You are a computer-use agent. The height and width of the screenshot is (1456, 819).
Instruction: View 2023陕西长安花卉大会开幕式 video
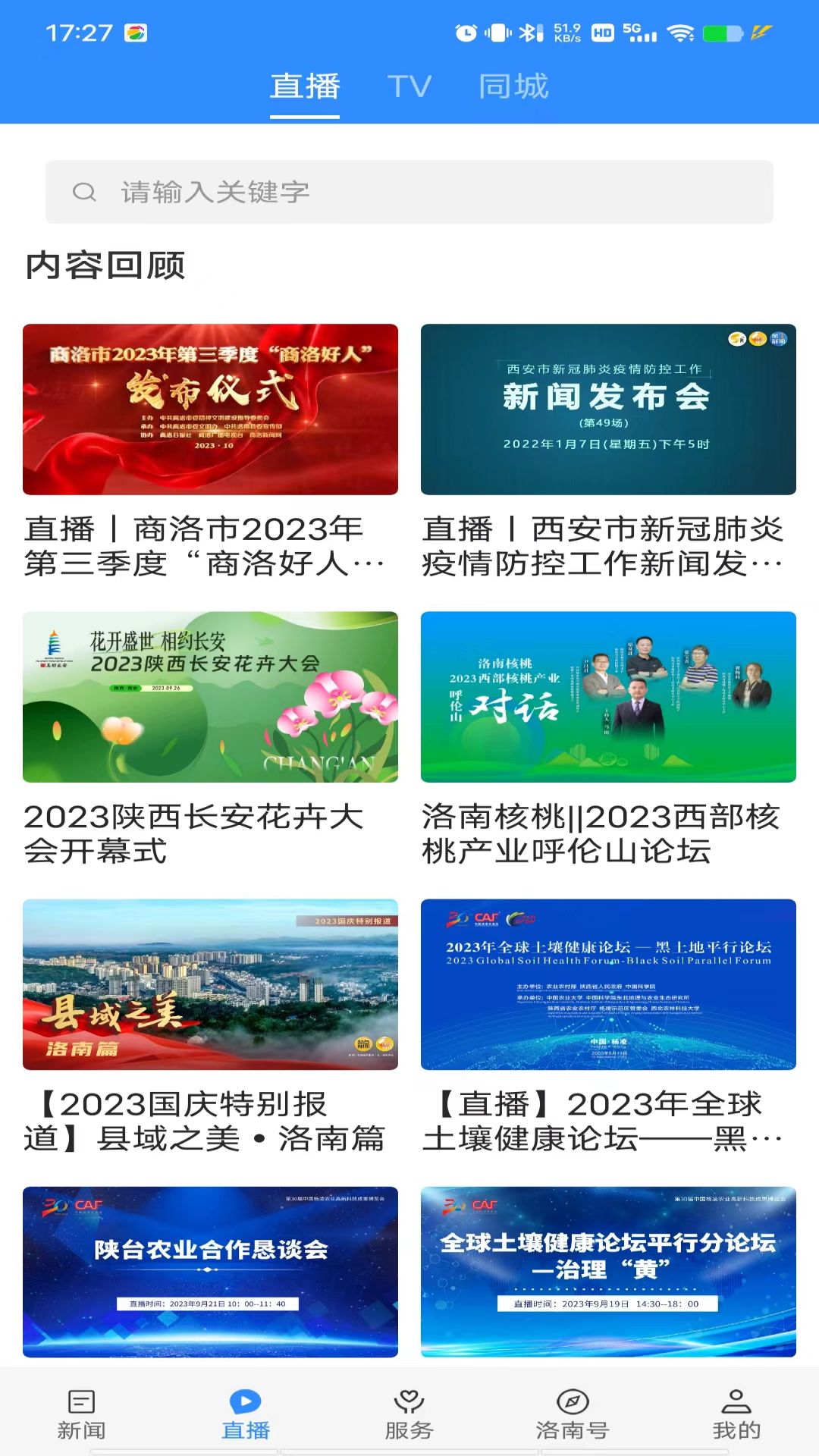pos(210,697)
